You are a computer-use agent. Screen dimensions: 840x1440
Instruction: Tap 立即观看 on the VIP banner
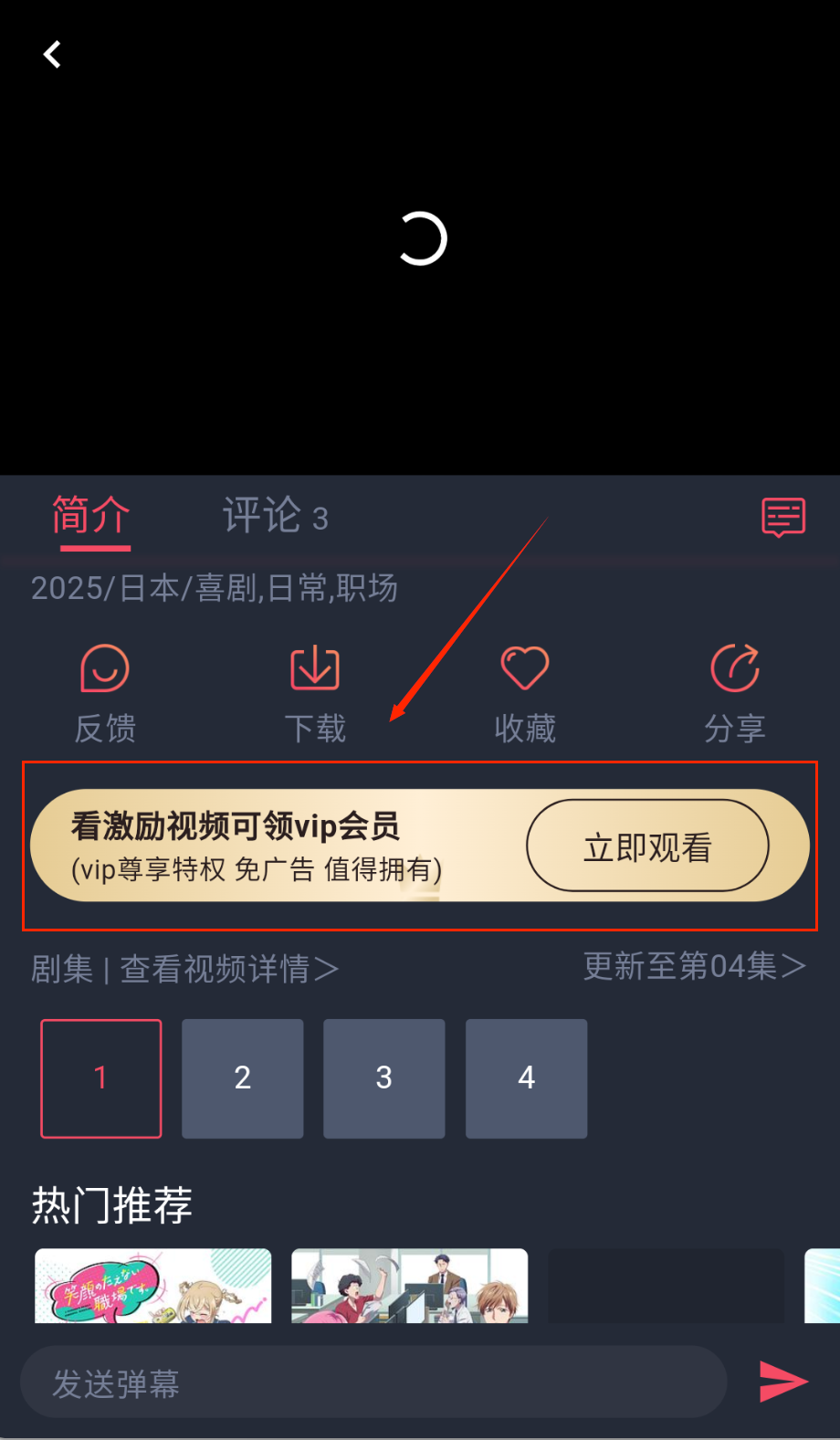click(x=647, y=846)
